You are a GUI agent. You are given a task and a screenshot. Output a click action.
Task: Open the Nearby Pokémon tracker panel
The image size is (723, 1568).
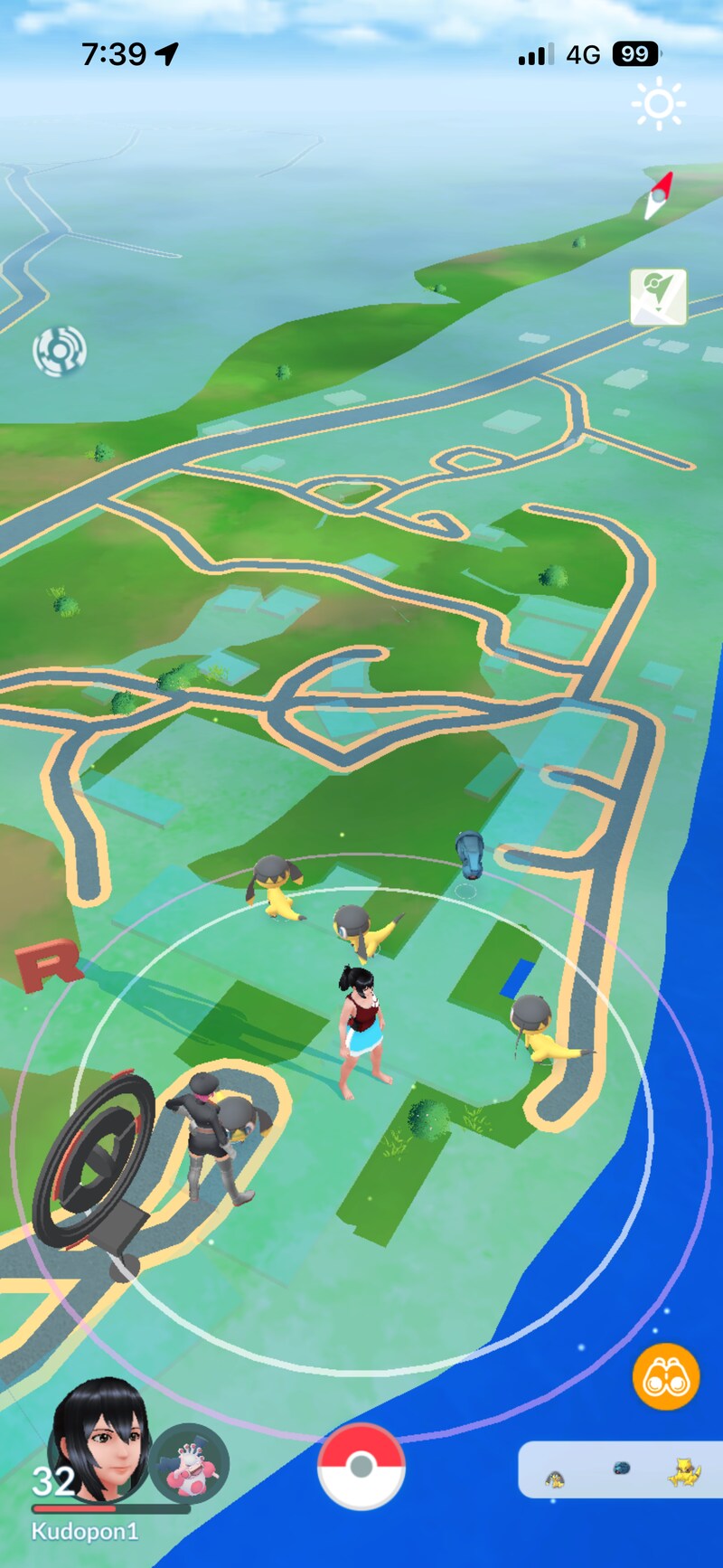point(619,1471)
